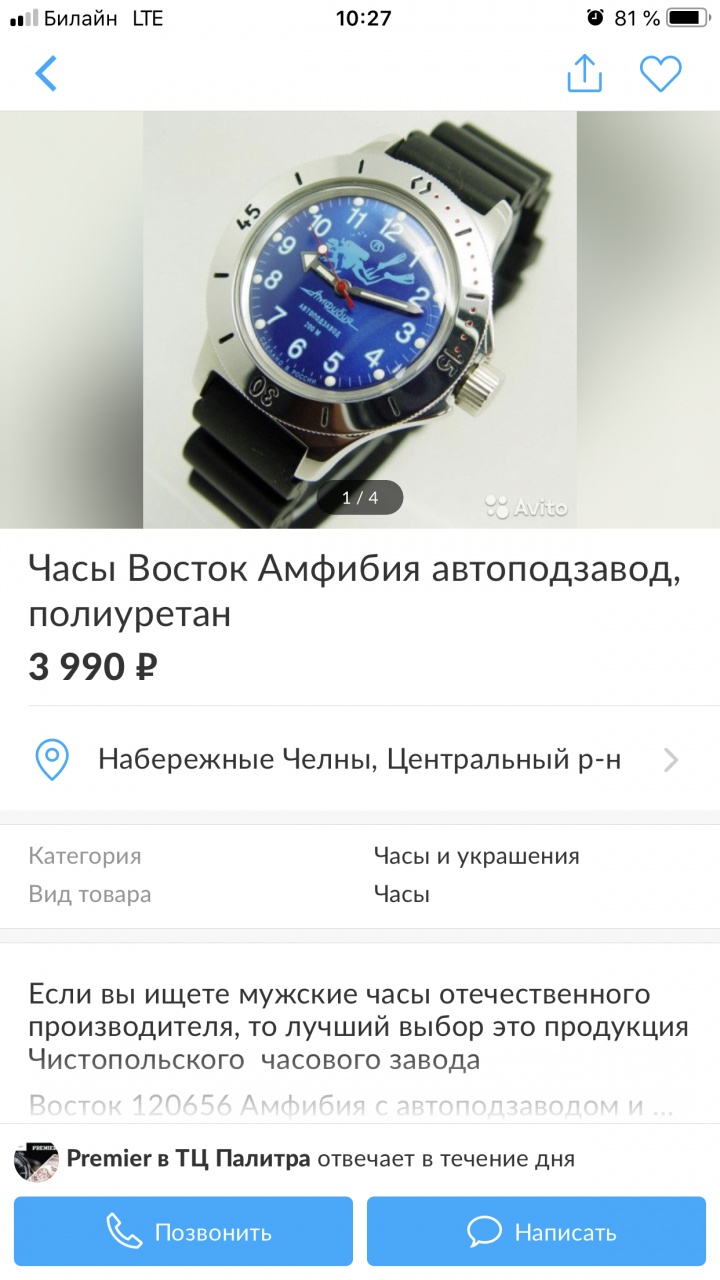Expand the faded description text
720x1280 pixels.
tap(351, 1106)
